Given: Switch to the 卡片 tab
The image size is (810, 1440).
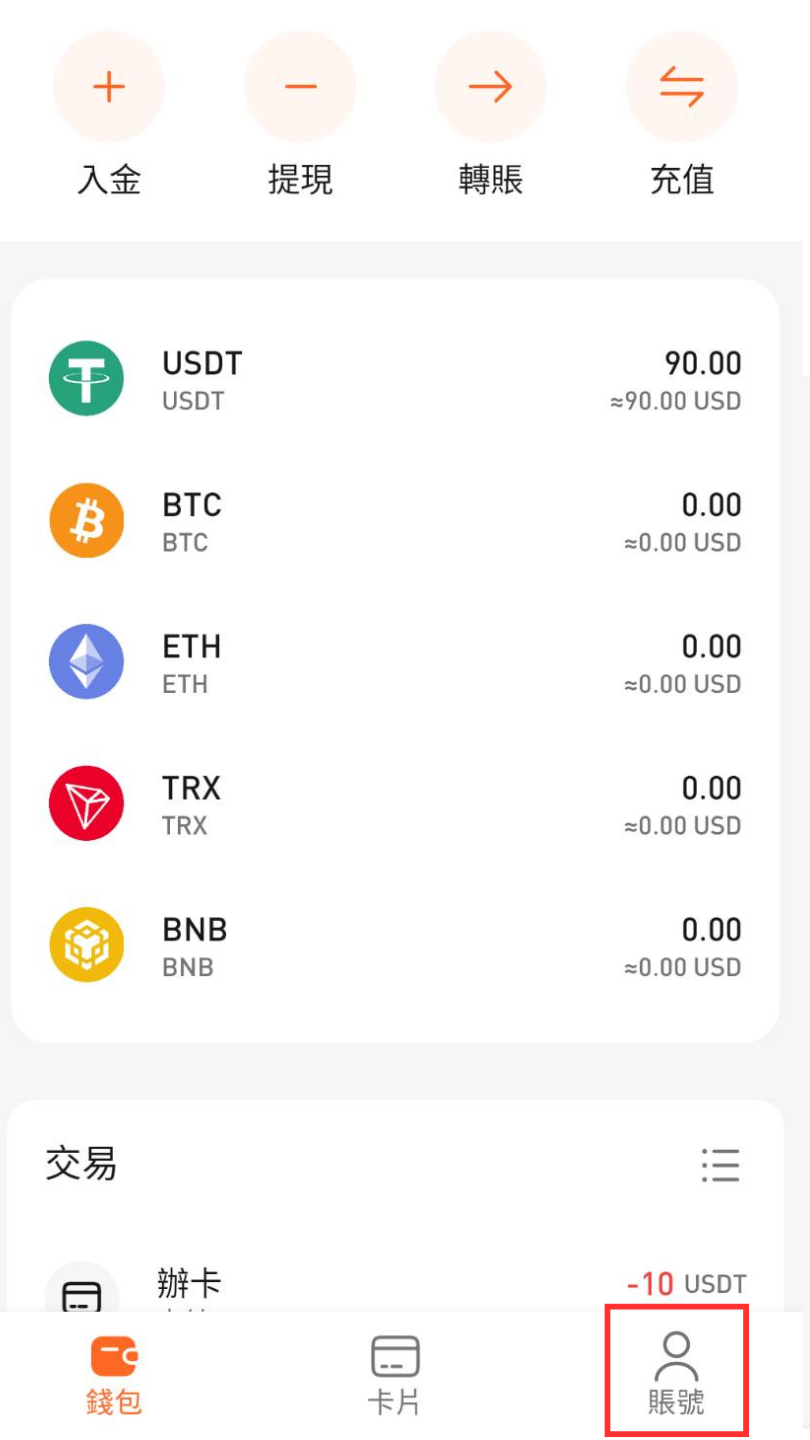Looking at the screenshot, I should (x=395, y=1376).
